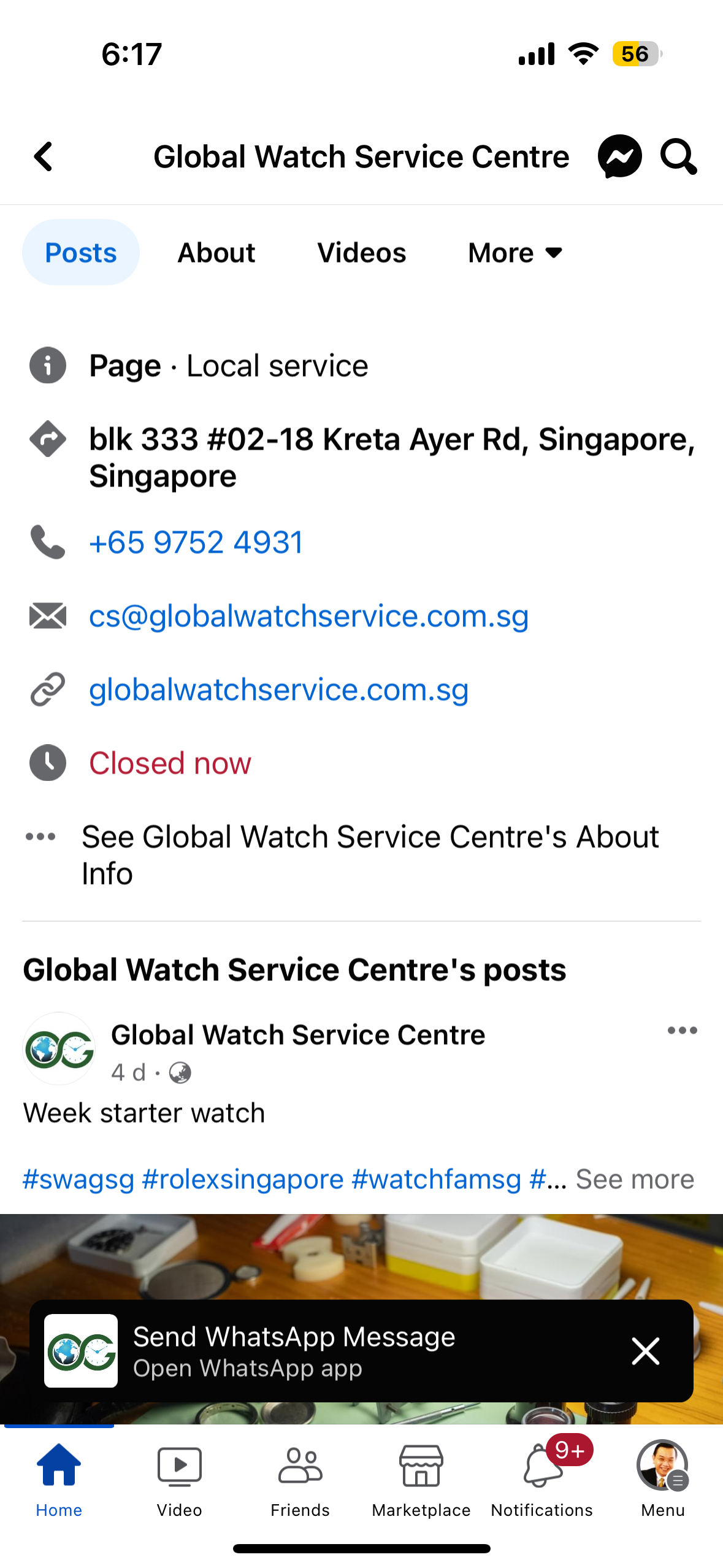723x1568 pixels.
Task: Open the Menu tab with profile picture
Action: pos(662,1478)
